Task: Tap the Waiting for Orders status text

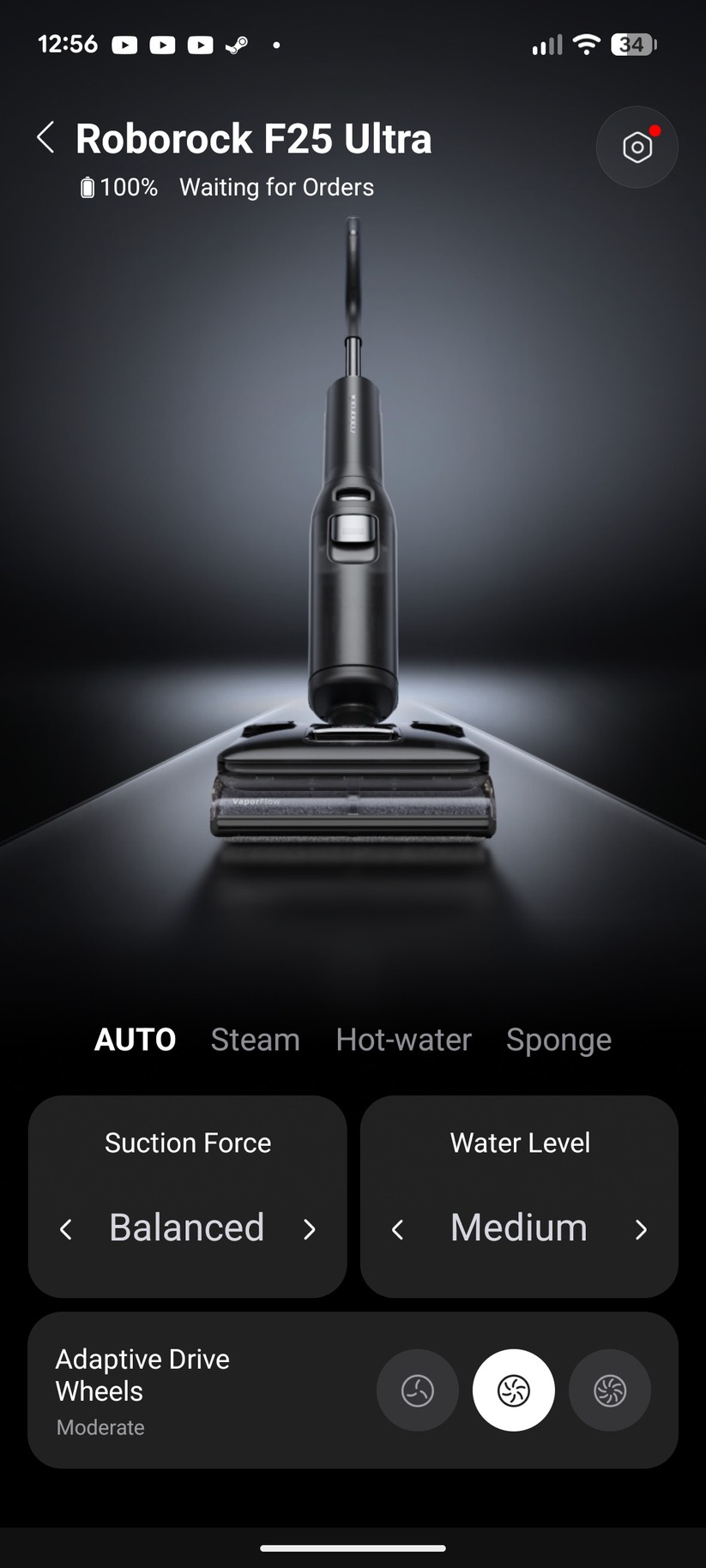Action: [x=276, y=187]
